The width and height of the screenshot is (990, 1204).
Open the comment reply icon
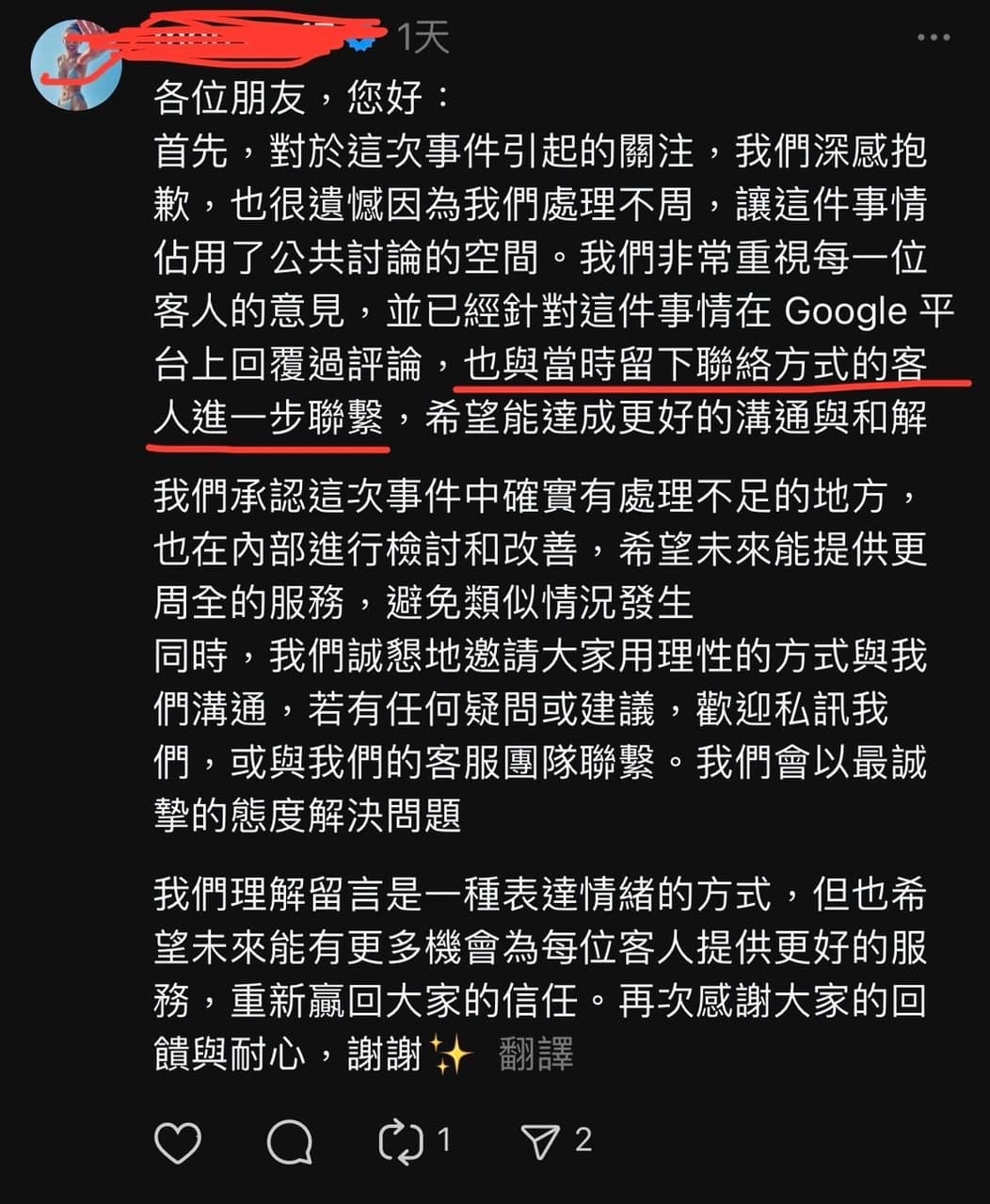pyautogui.click(x=289, y=1143)
